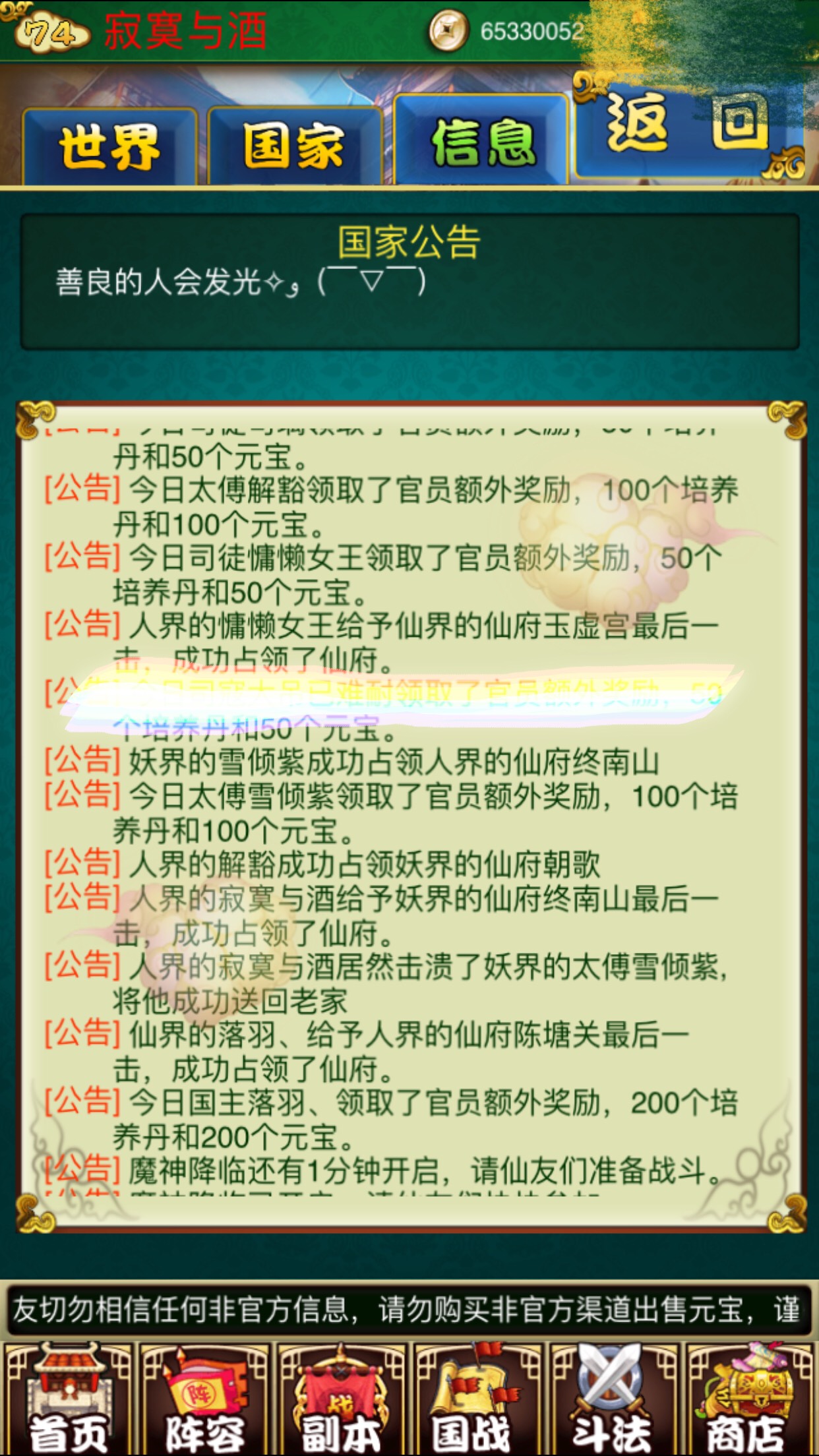
Task: Go to the 副本 dungeon section
Action: [x=341, y=1398]
